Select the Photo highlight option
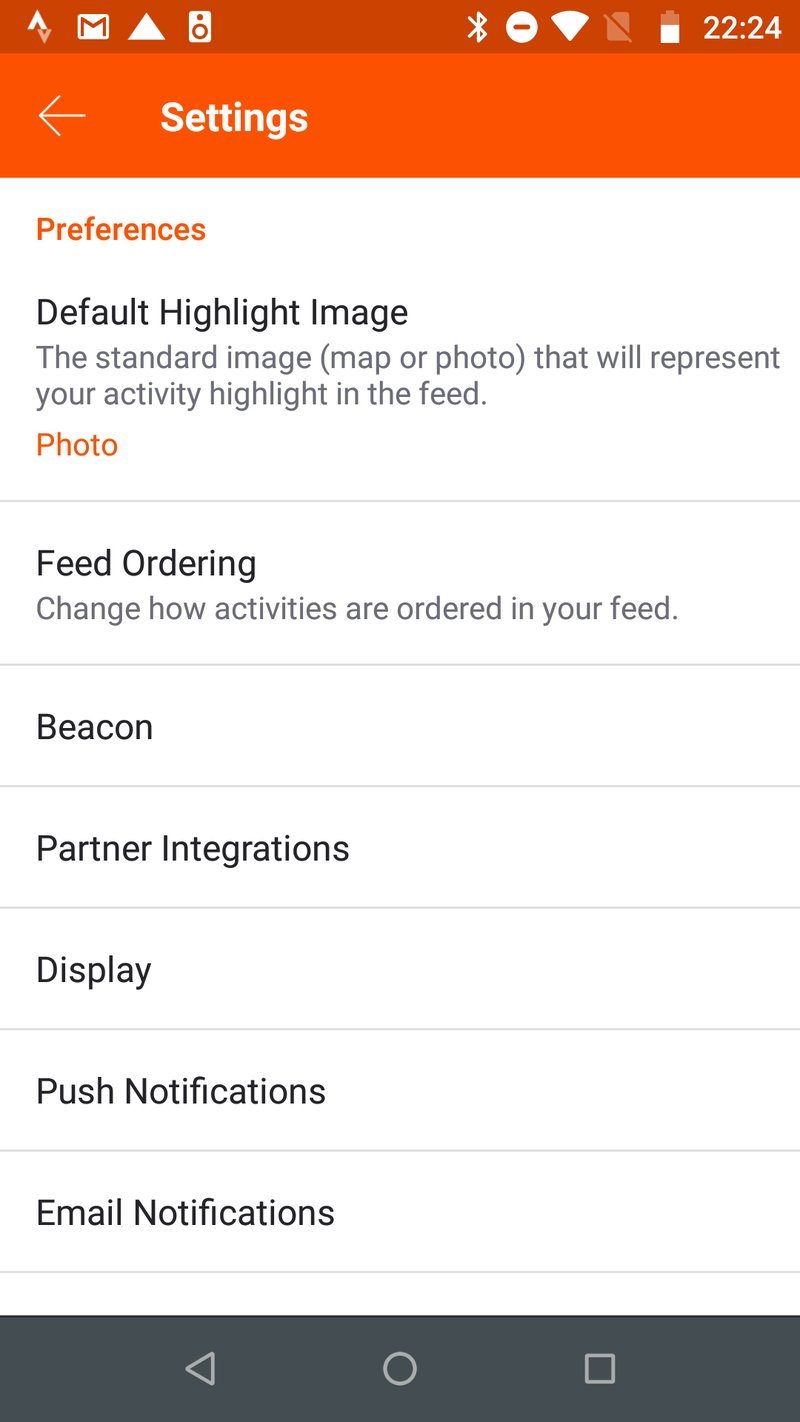The height and width of the screenshot is (1422, 800). click(x=76, y=444)
